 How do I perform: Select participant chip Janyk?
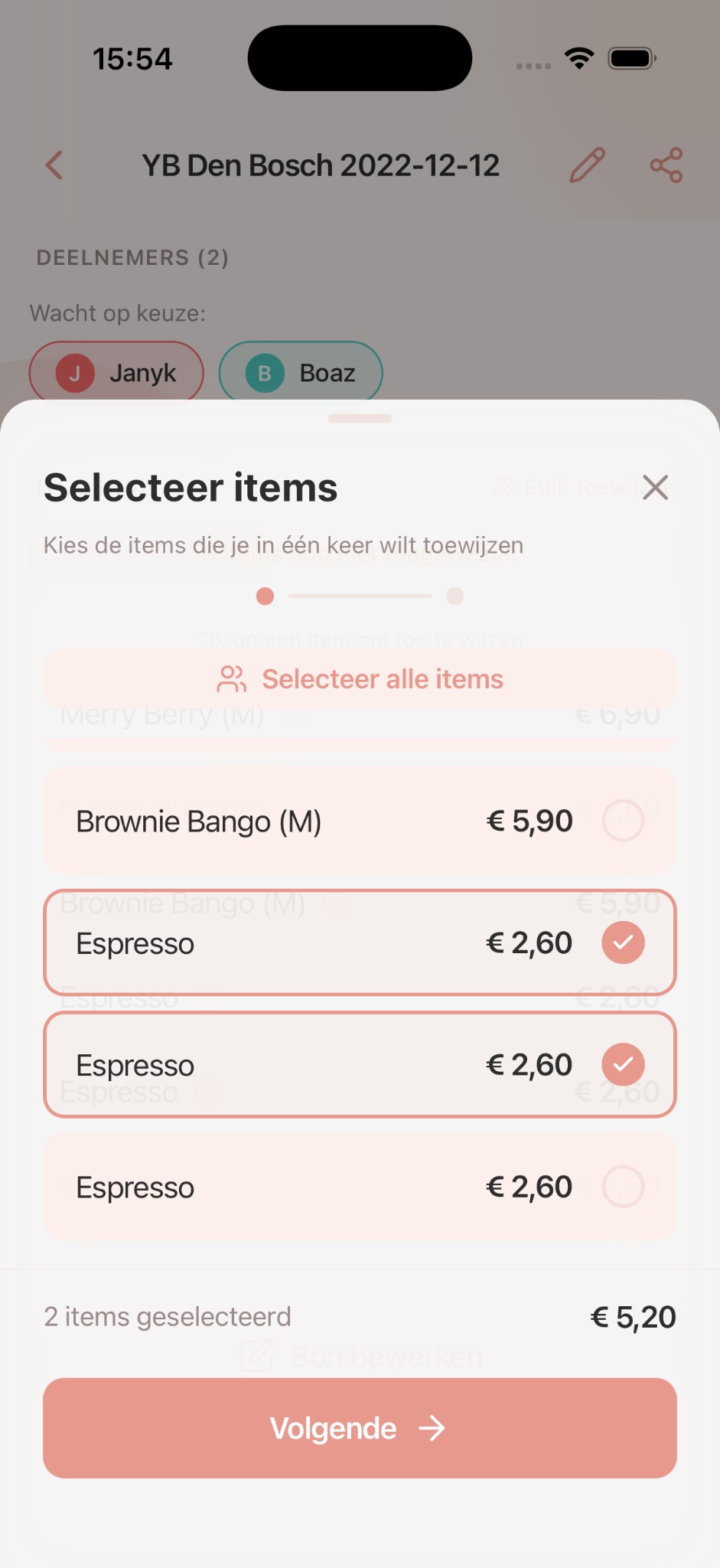(116, 373)
